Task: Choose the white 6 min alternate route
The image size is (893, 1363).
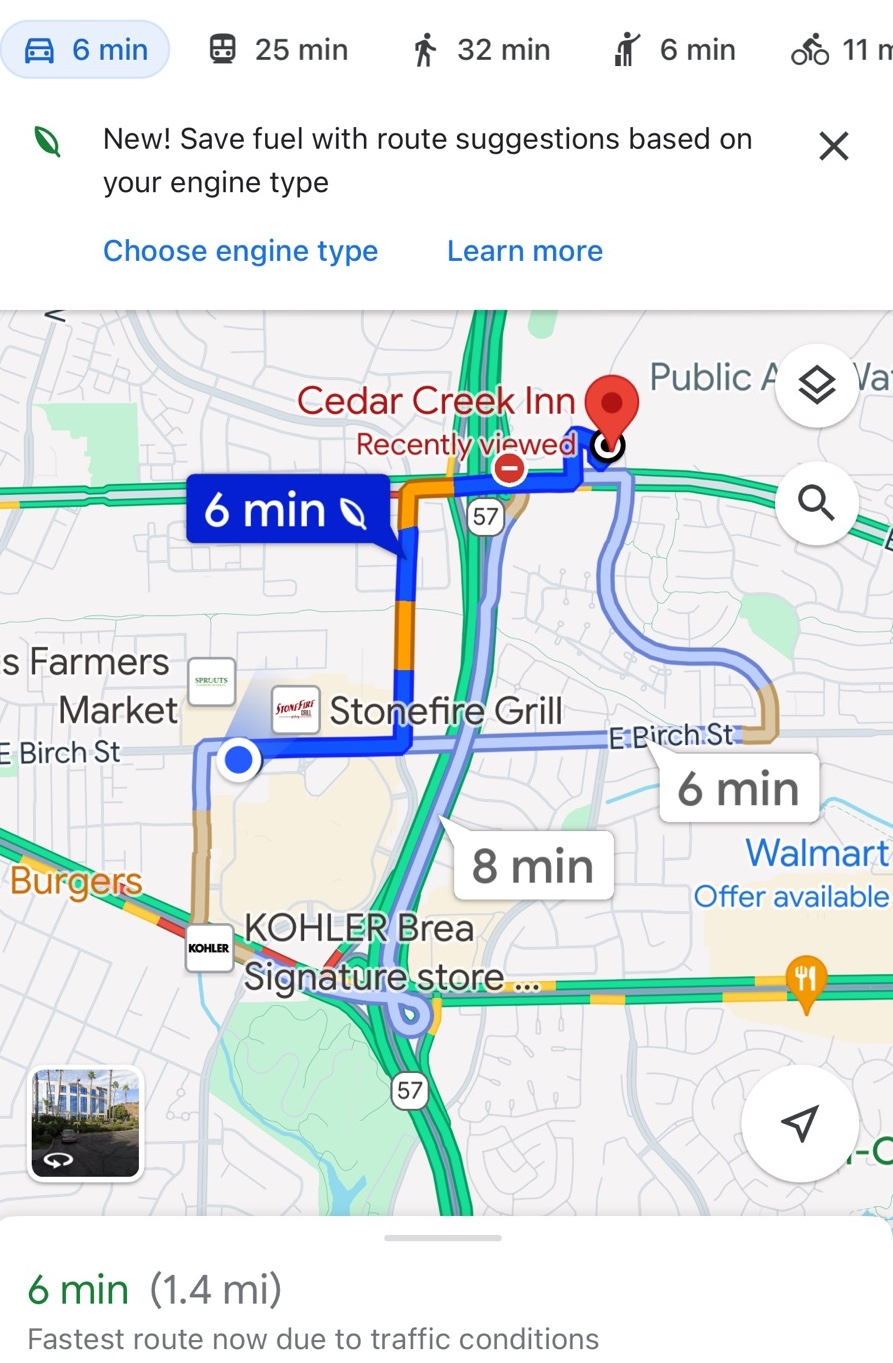Action: click(x=739, y=789)
